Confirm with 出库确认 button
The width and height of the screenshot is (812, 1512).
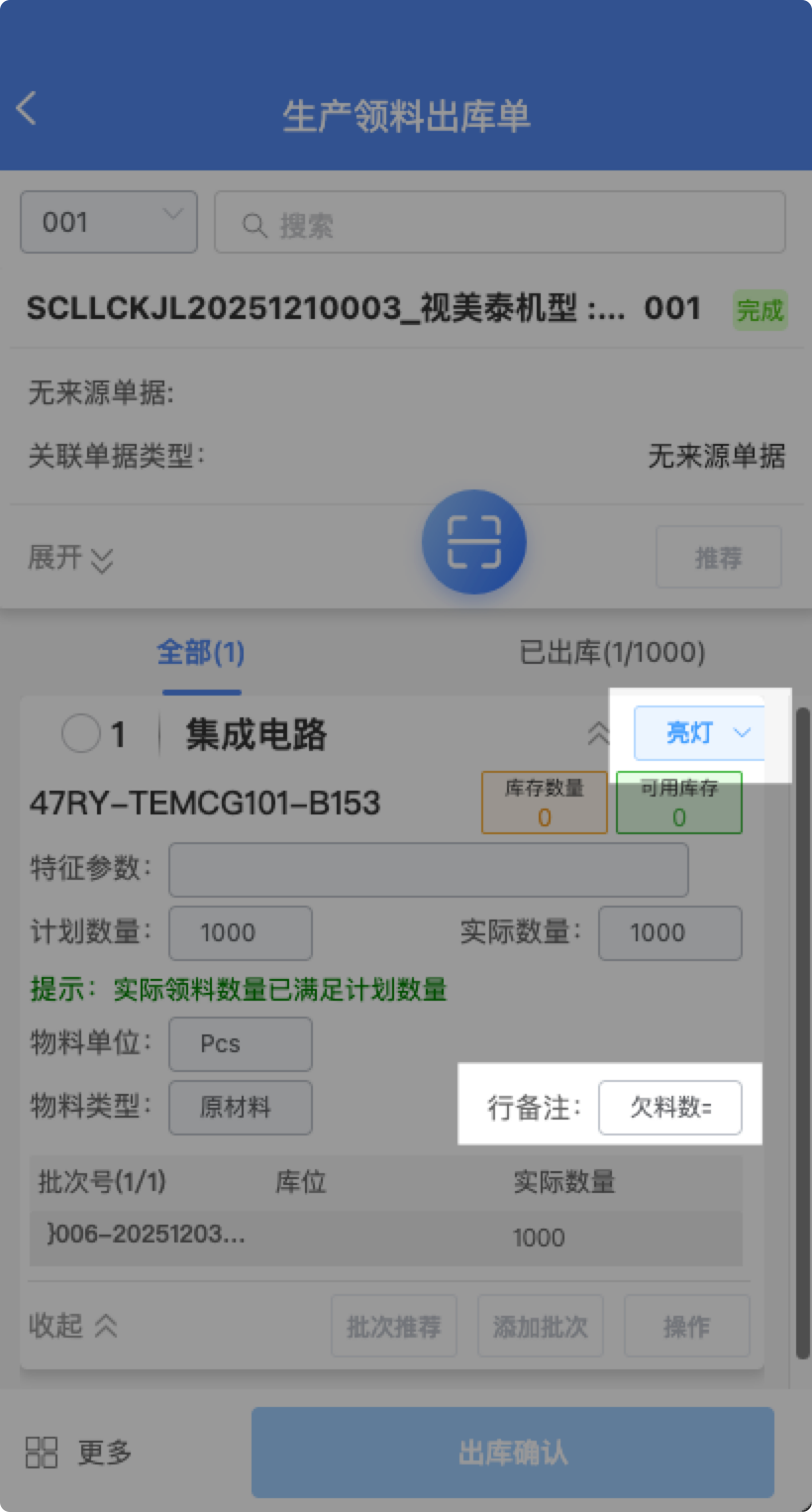tap(512, 1453)
